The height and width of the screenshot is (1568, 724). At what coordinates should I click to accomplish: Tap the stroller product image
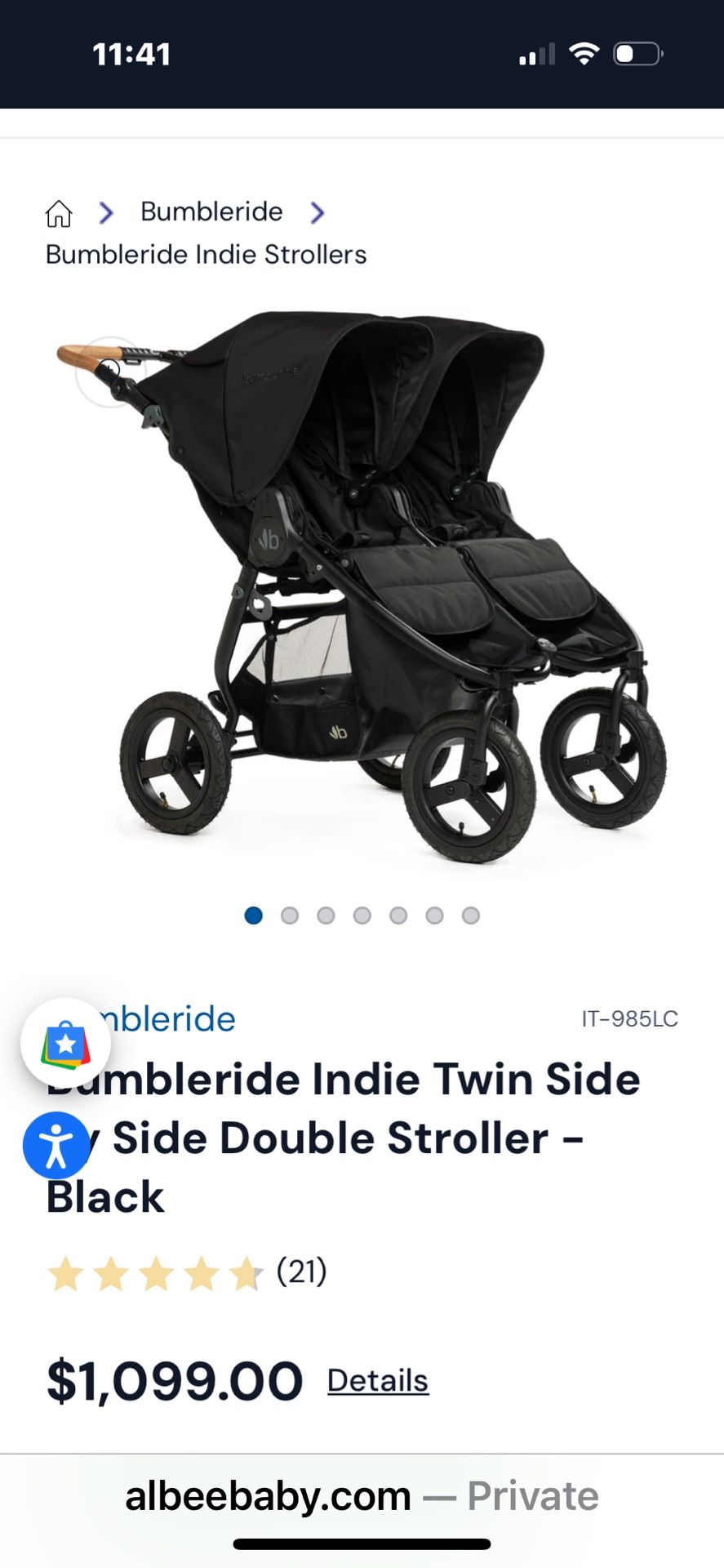point(362,588)
